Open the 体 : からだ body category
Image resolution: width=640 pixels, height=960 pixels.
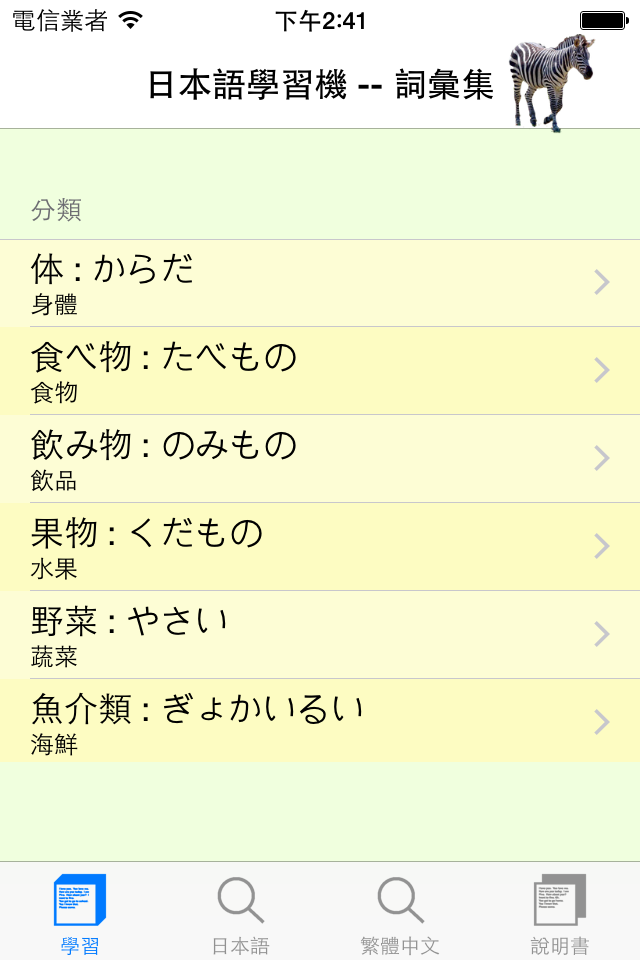(x=320, y=283)
